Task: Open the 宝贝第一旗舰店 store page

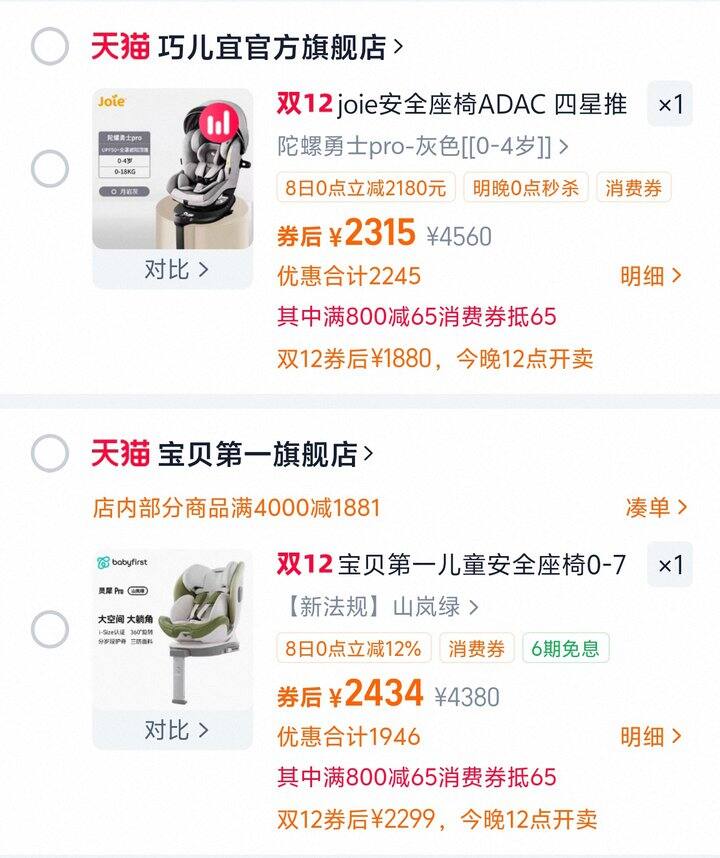Action: (x=265, y=453)
